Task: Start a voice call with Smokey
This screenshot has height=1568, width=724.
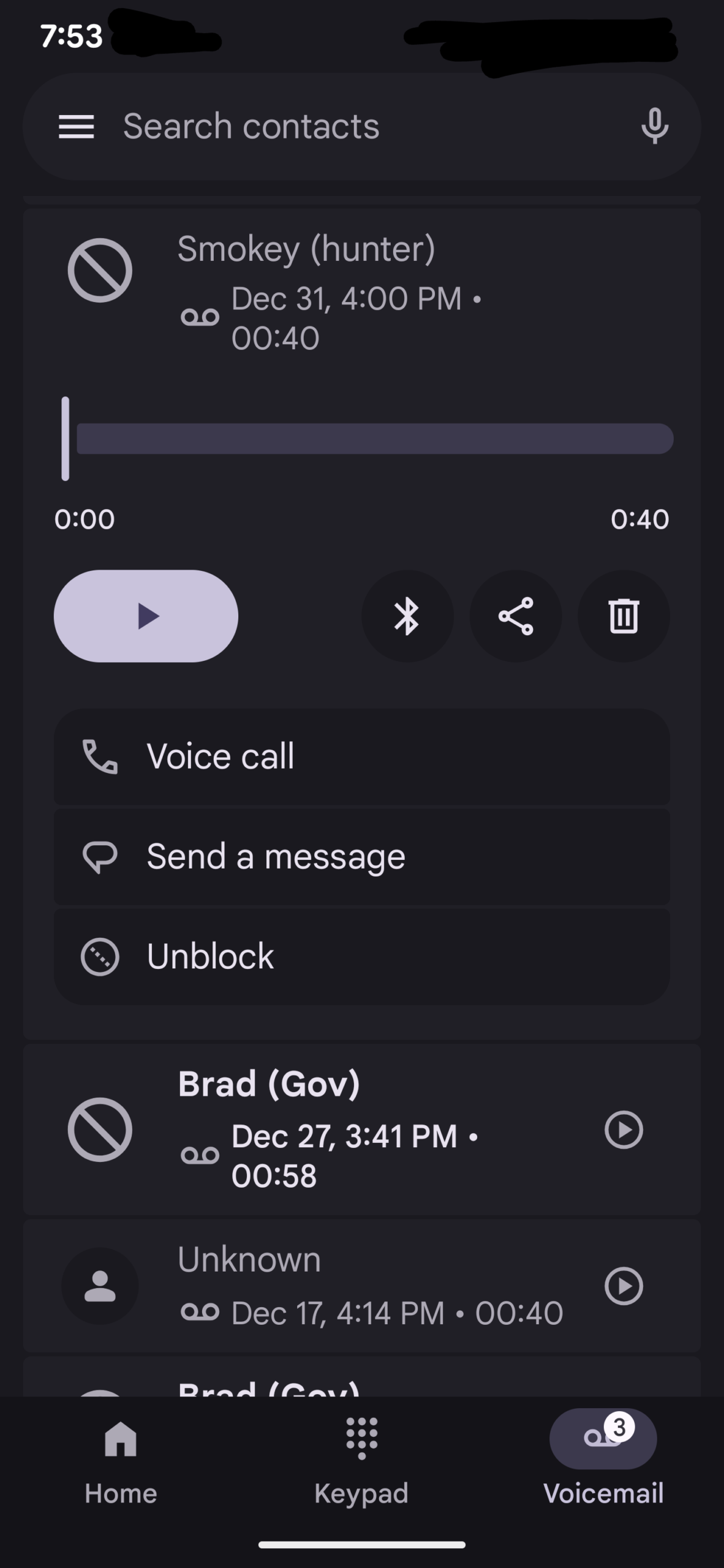Action: [361, 756]
